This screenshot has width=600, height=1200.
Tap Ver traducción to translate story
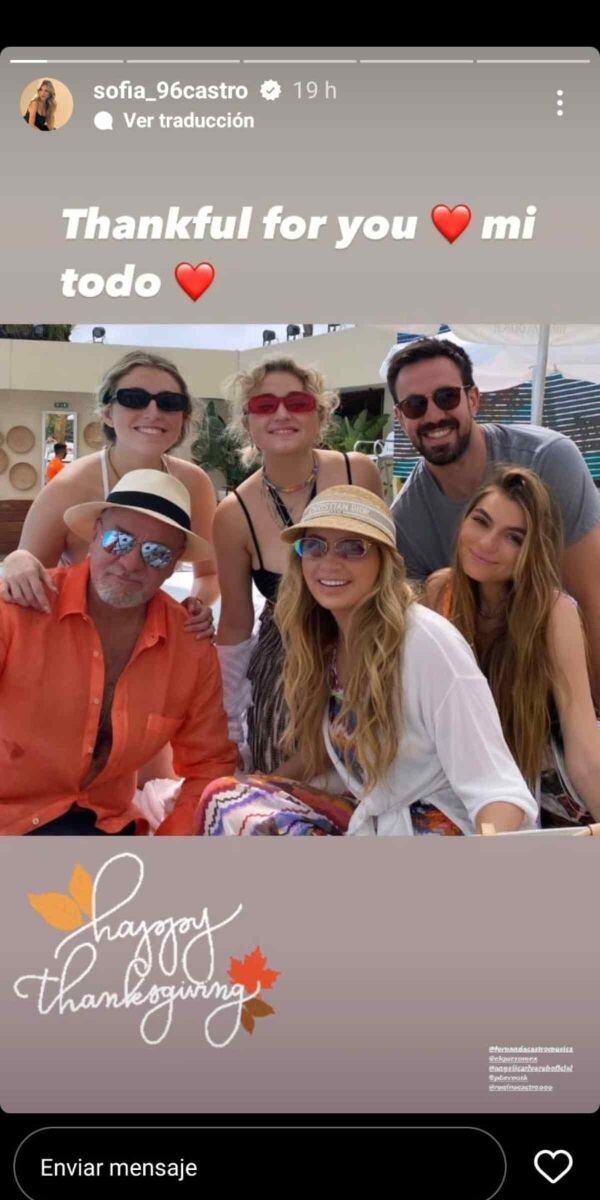(187, 120)
